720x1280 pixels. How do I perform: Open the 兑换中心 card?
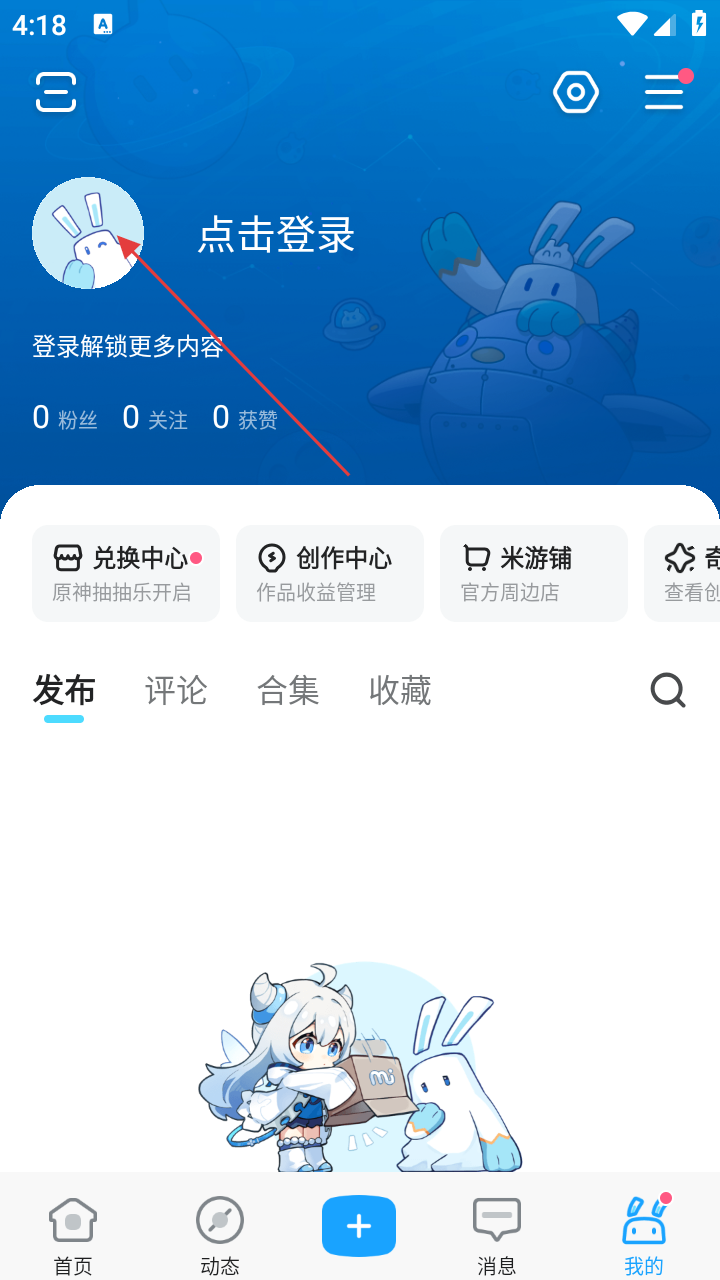click(126, 573)
